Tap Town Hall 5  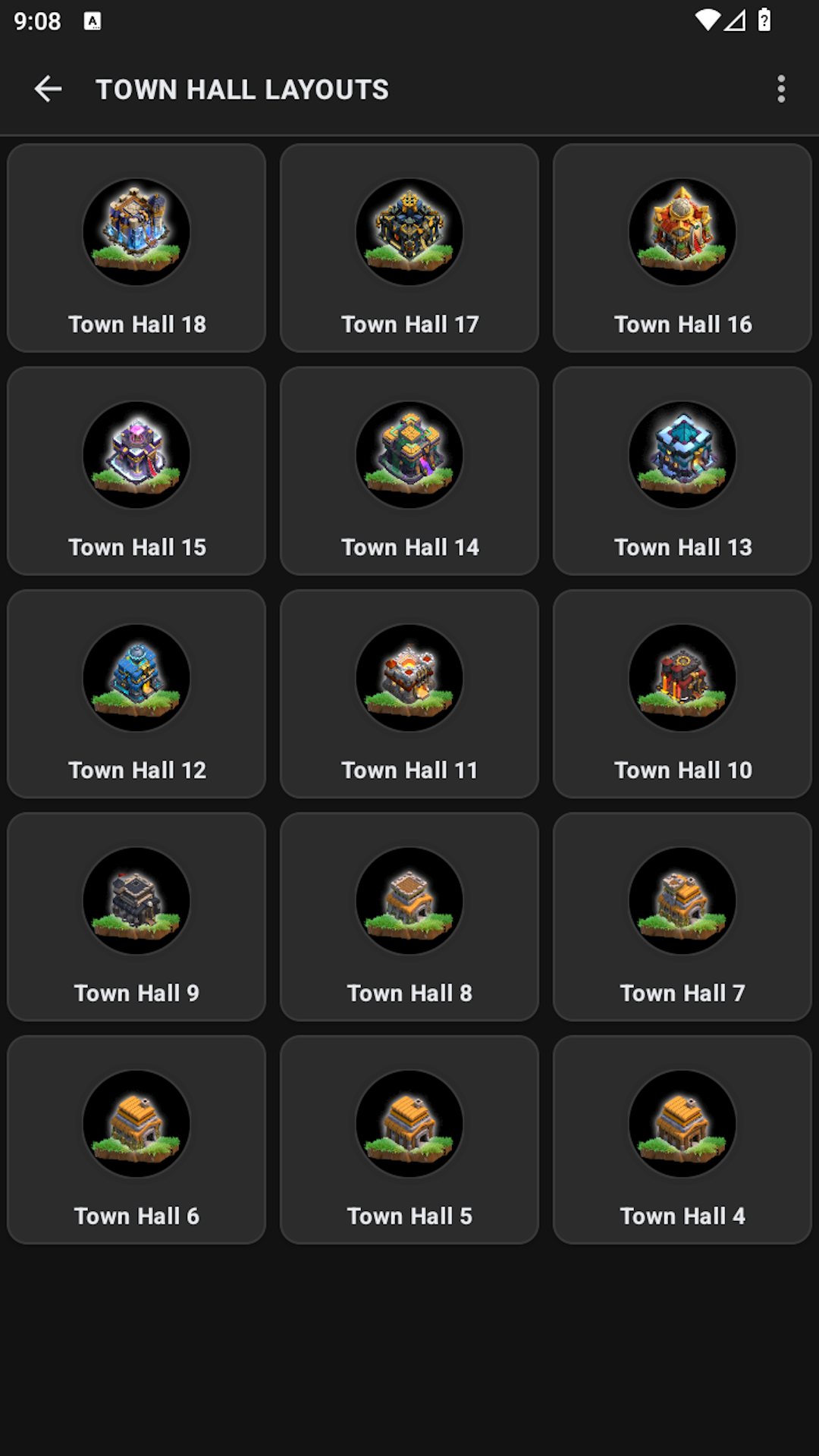409,1140
